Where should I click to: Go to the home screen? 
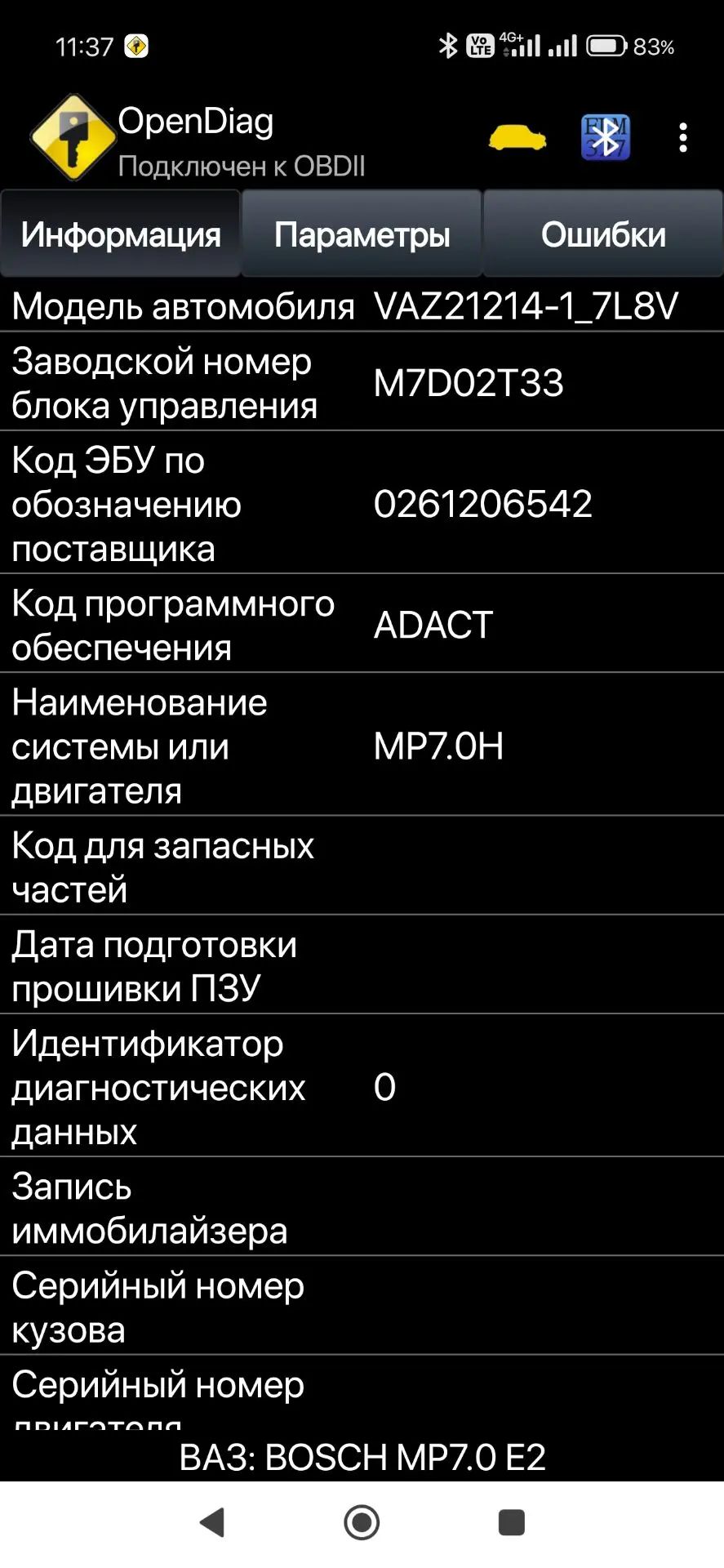coord(362,1522)
